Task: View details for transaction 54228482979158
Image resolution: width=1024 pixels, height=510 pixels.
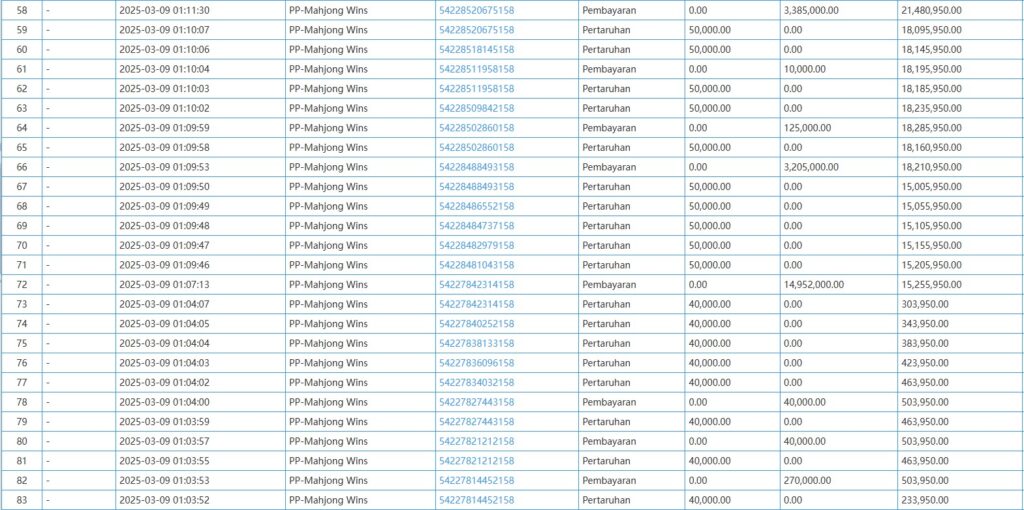Action: pos(476,246)
